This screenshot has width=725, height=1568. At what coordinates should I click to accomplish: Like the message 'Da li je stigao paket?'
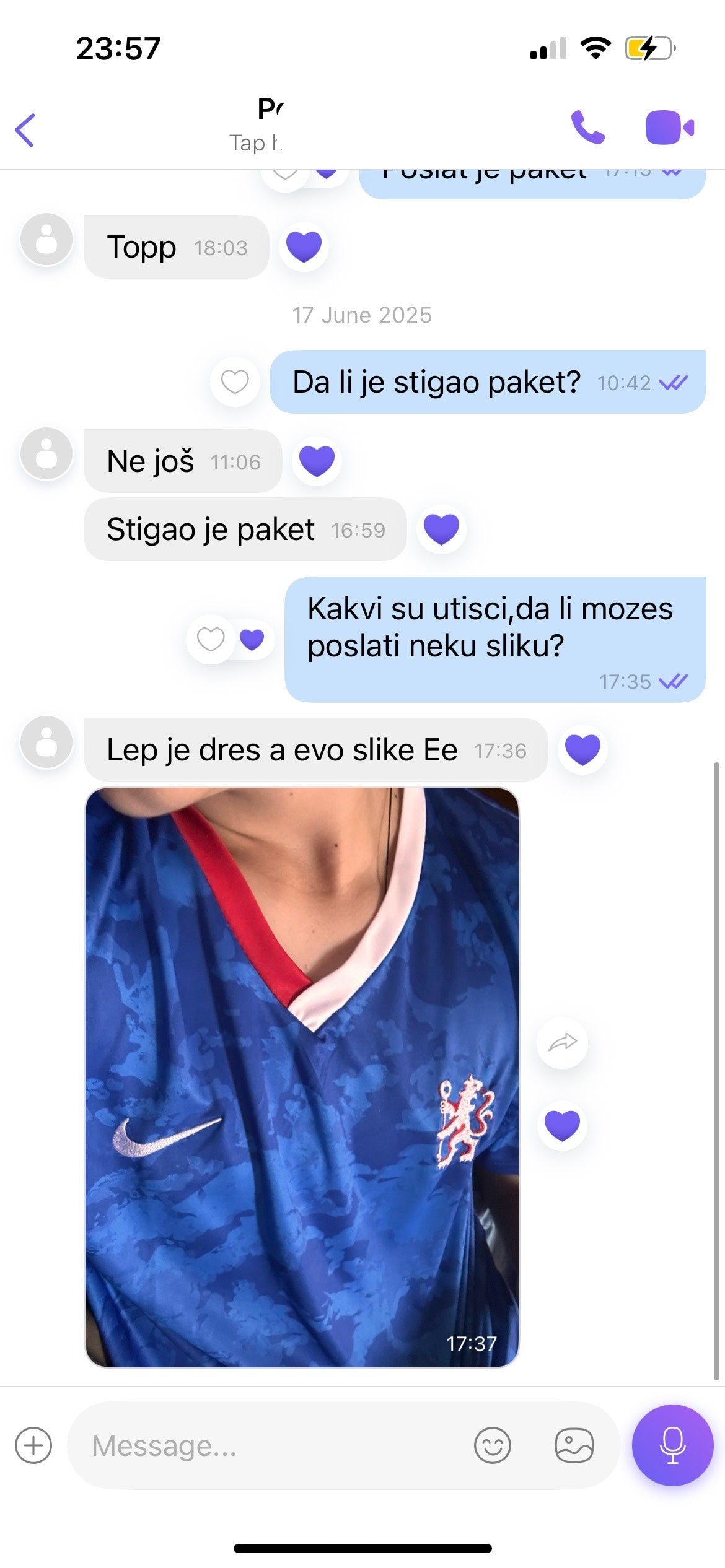pyautogui.click(x=235, y=381)
